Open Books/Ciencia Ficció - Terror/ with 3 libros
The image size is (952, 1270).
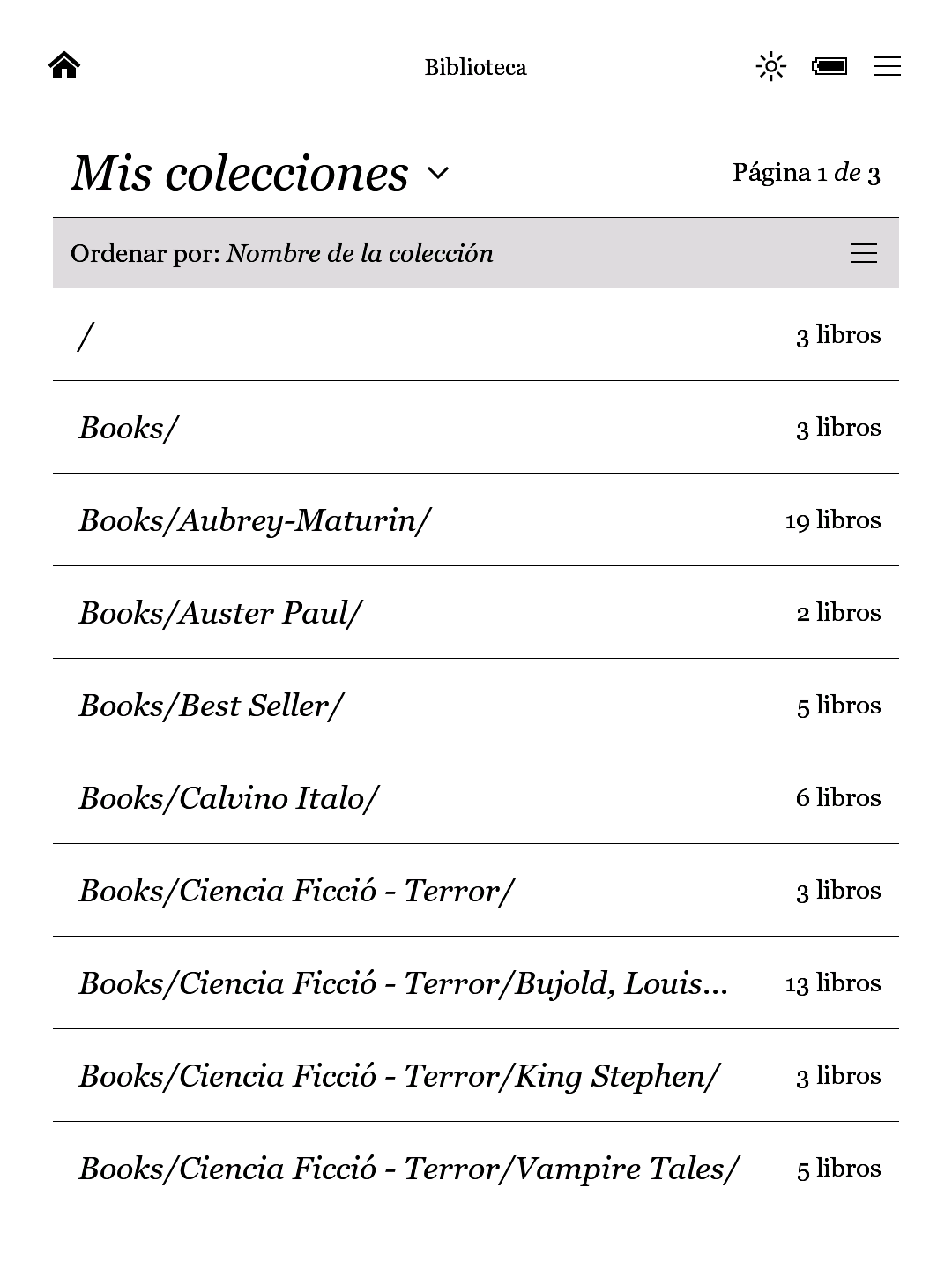click(476, 891)
